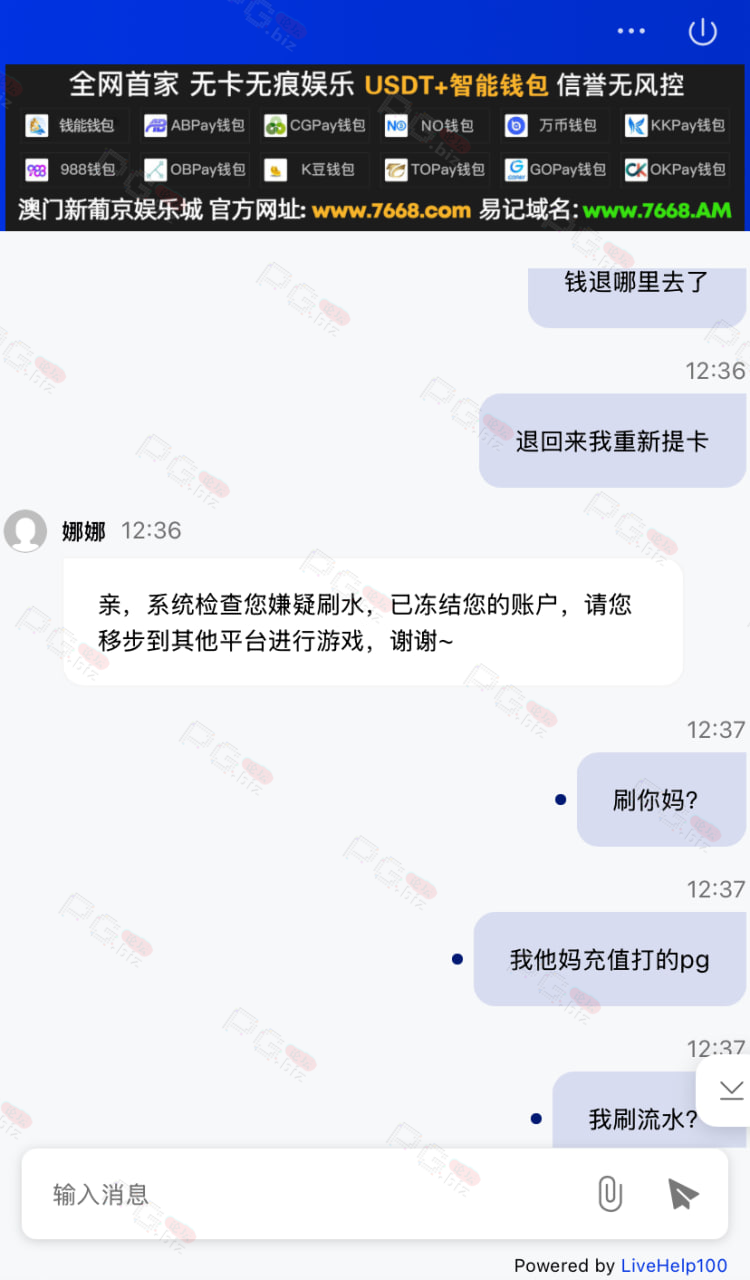Open the LiveHelp100 link
Image resolution: width=750 pixels, height=1280 pixels.
pyautogui.click(x=674, y=1266)
